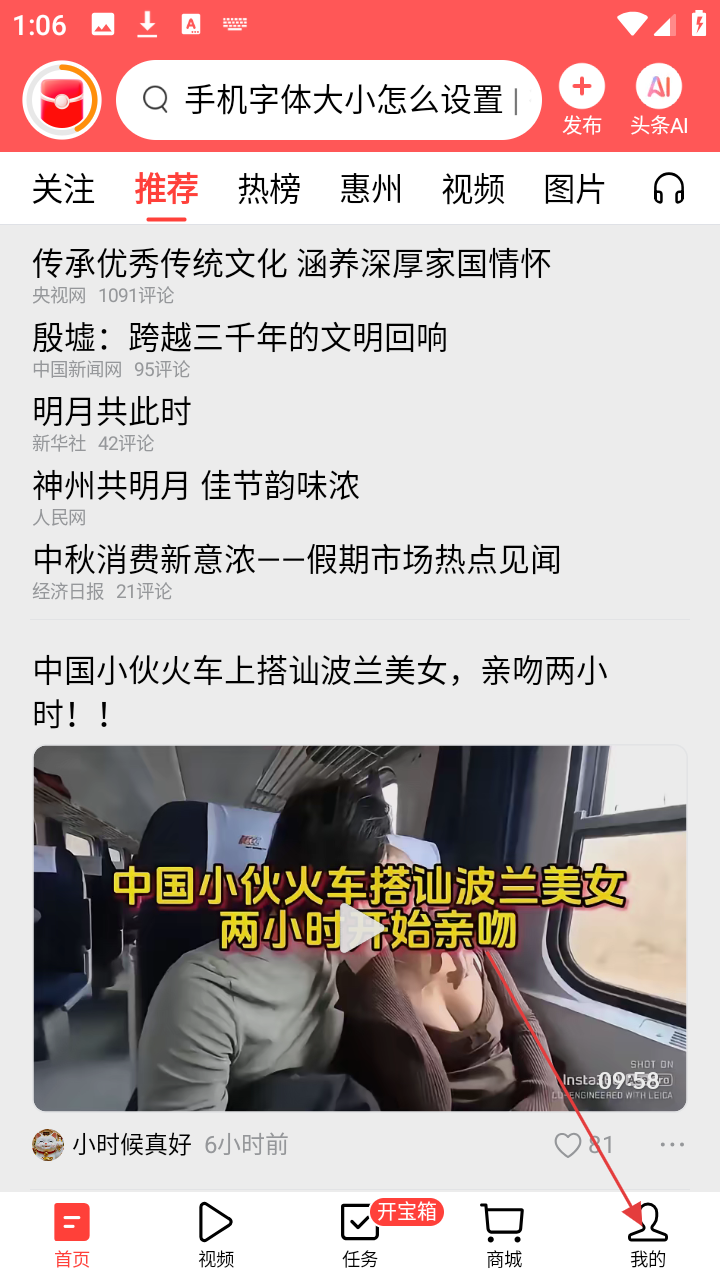Select the 惠州 local tab
Viewport: 720px width, 1280px height.
pyautogui.click(x=371, y=189)
